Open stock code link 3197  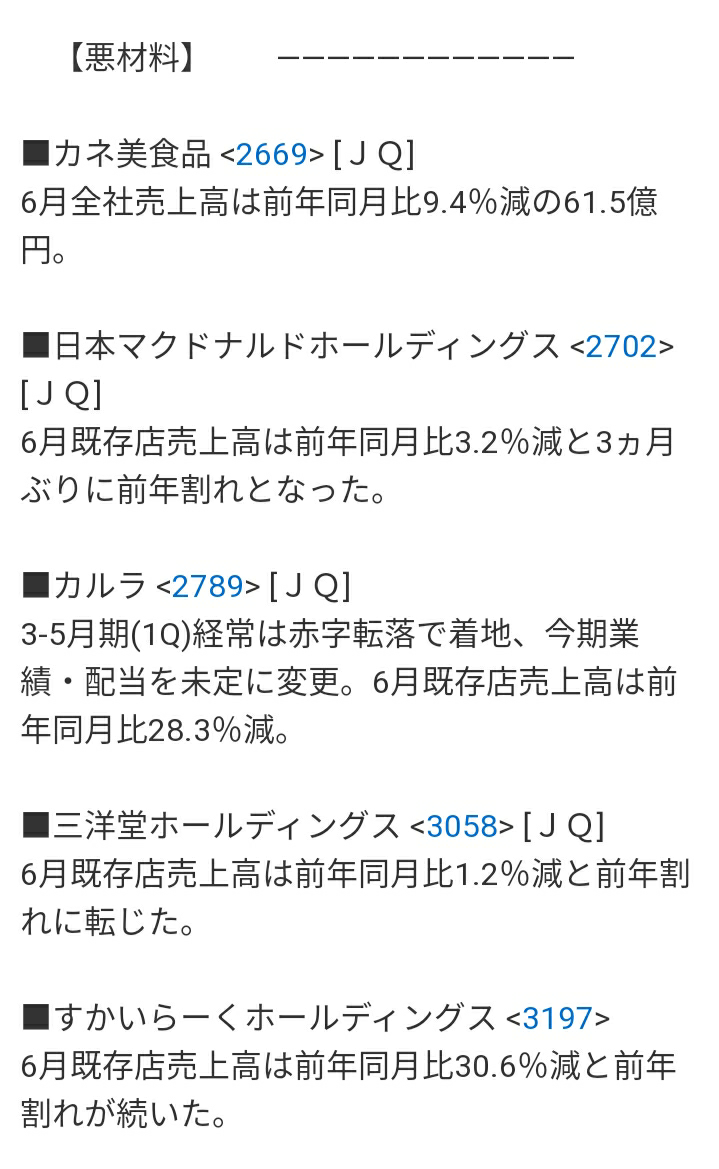tap(557, 1019)
